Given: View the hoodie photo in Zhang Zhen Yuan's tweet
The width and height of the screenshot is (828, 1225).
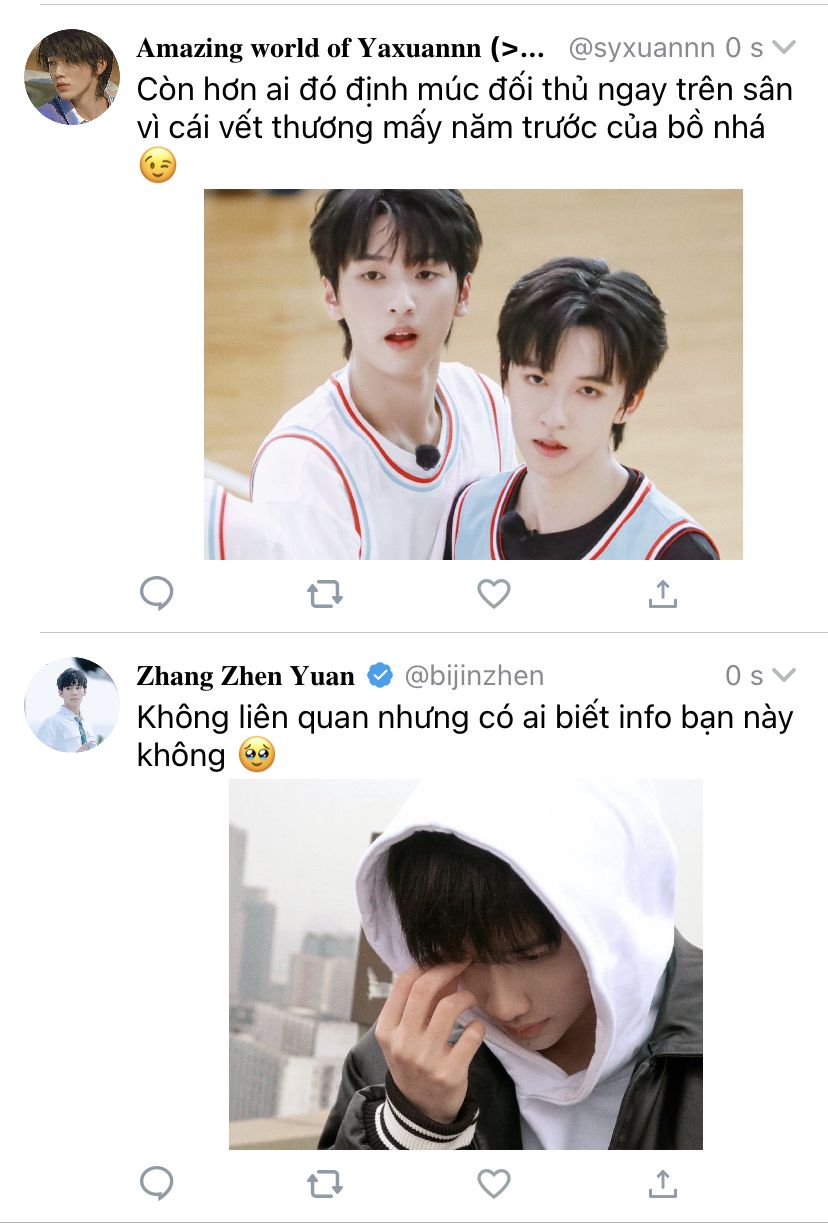Looking at the screenshot, I should pyautogui.click(x=465, y=964).
